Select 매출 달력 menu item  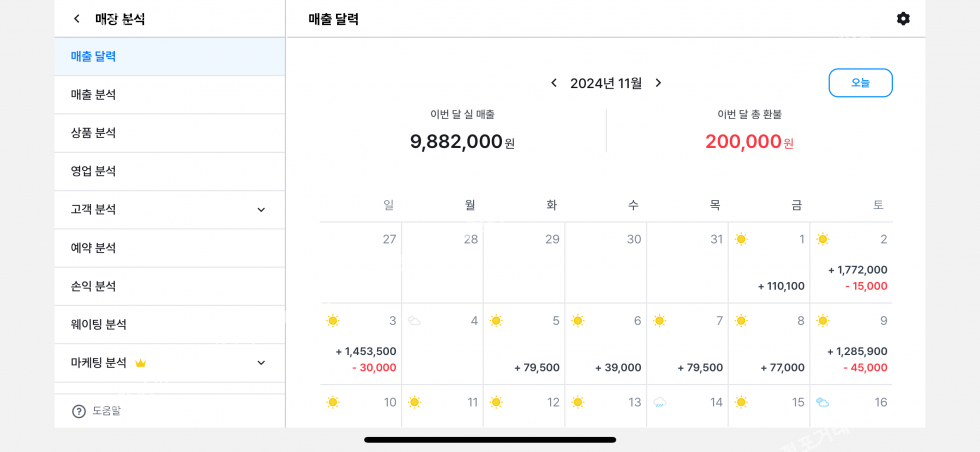pos(169,57)
